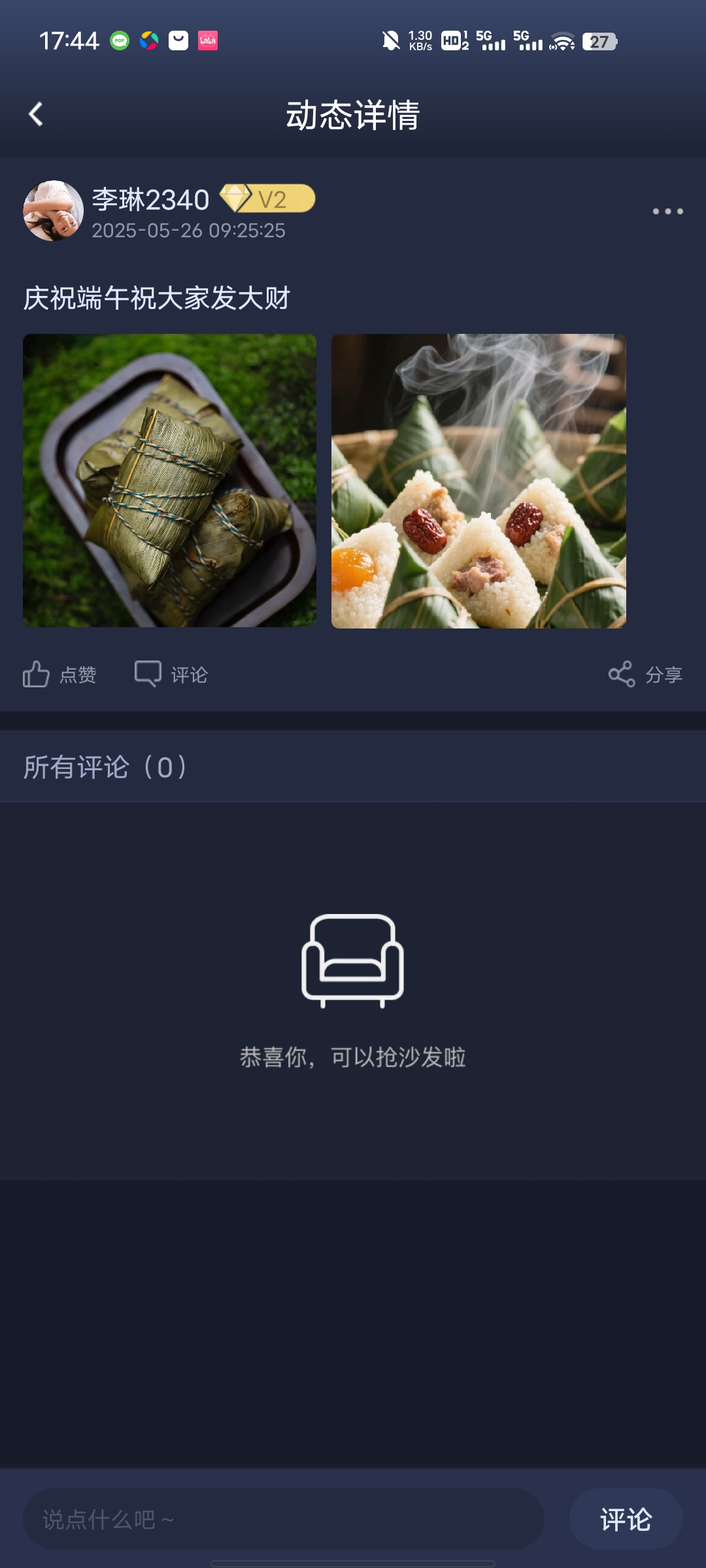The height and width of the screenshot is (1568, 706).
Task: Like this post with 点赞
Action: click(x=59, y=674)
